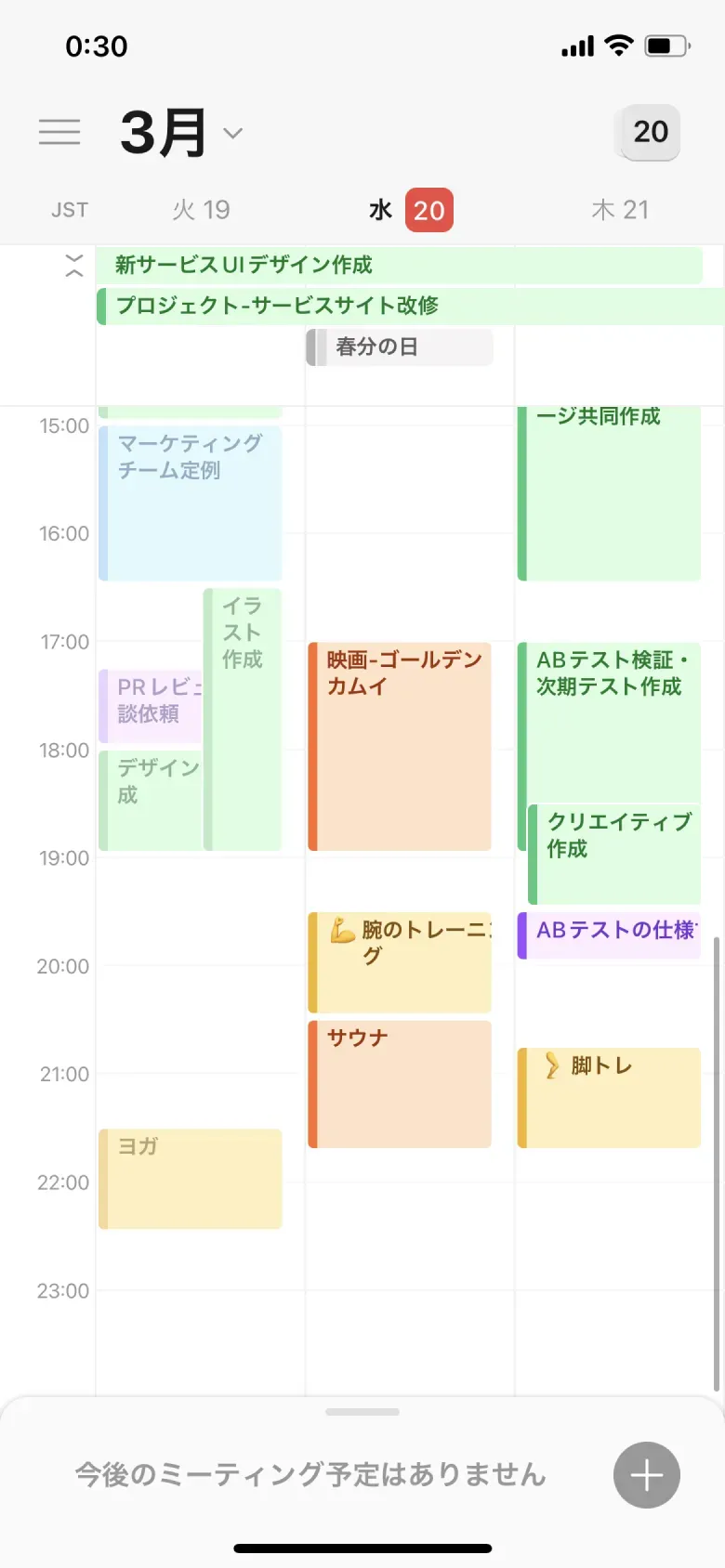Tap the 🦵 icon on the leg training event
Screen dimensions: 725x1568
[550, 1066]
